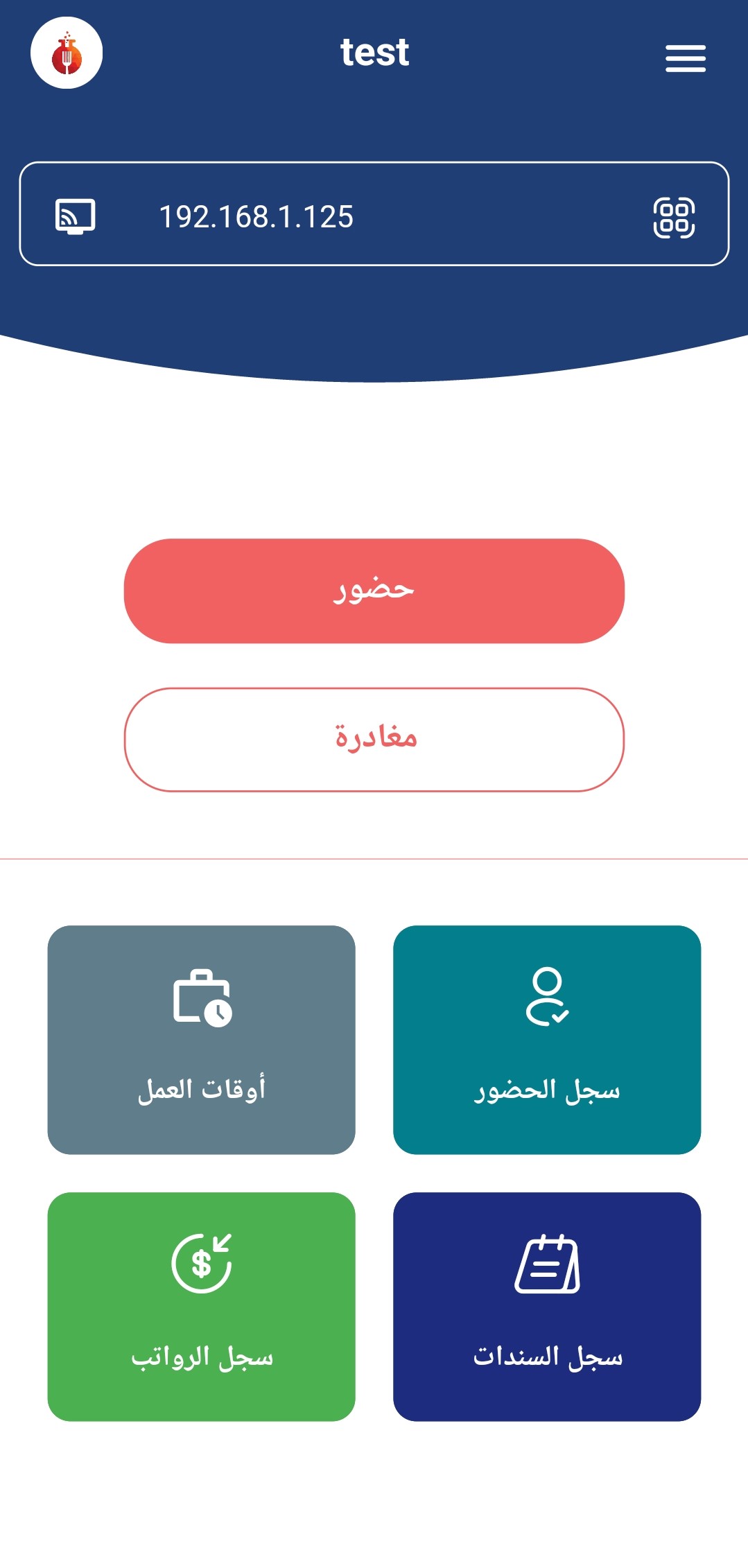Open the سجل السندات vouchers log card
This screenshot has height=1568, width=748.
[x=547, y=1307]
